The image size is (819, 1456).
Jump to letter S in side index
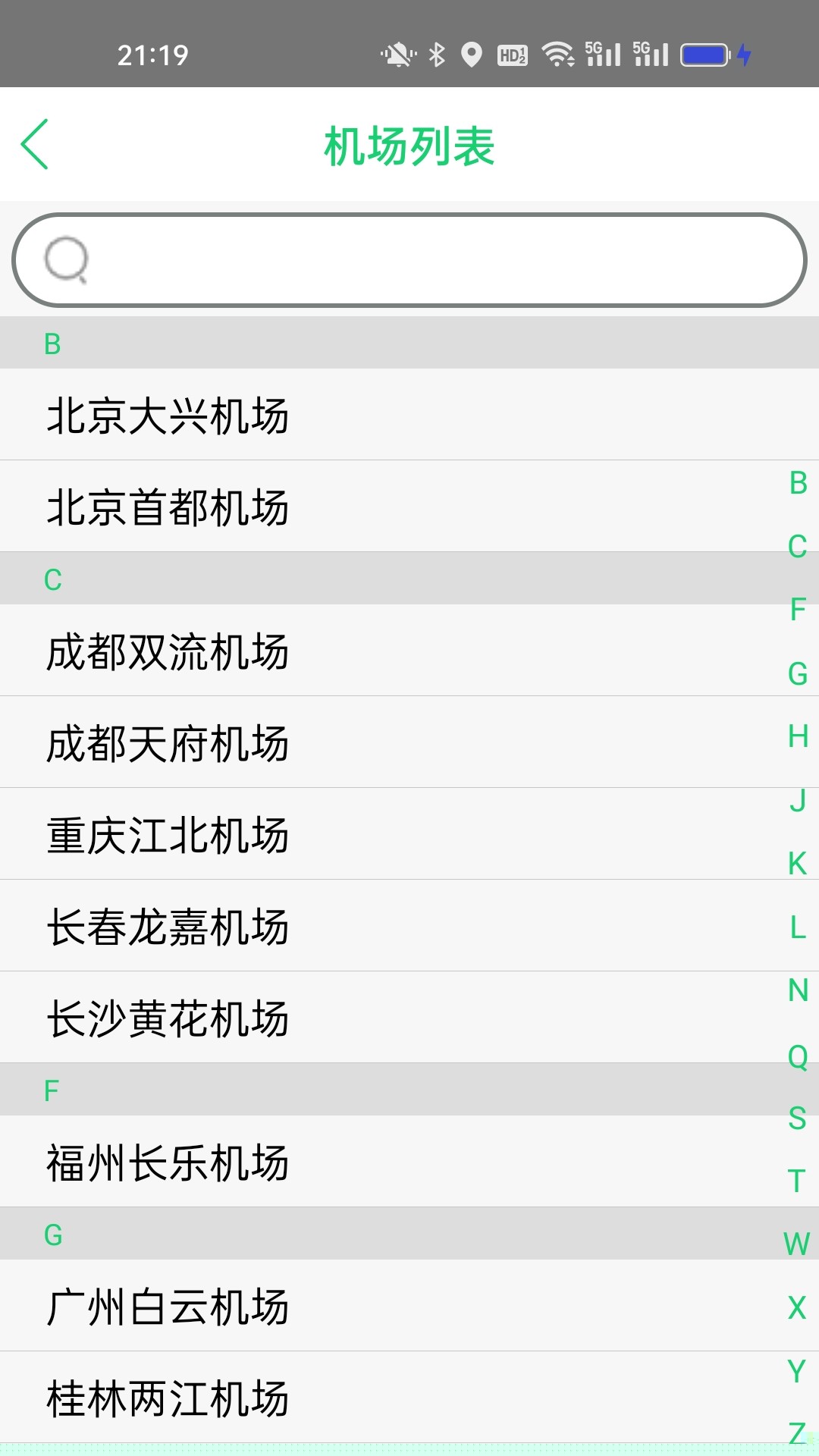[x=798, y=1119]
